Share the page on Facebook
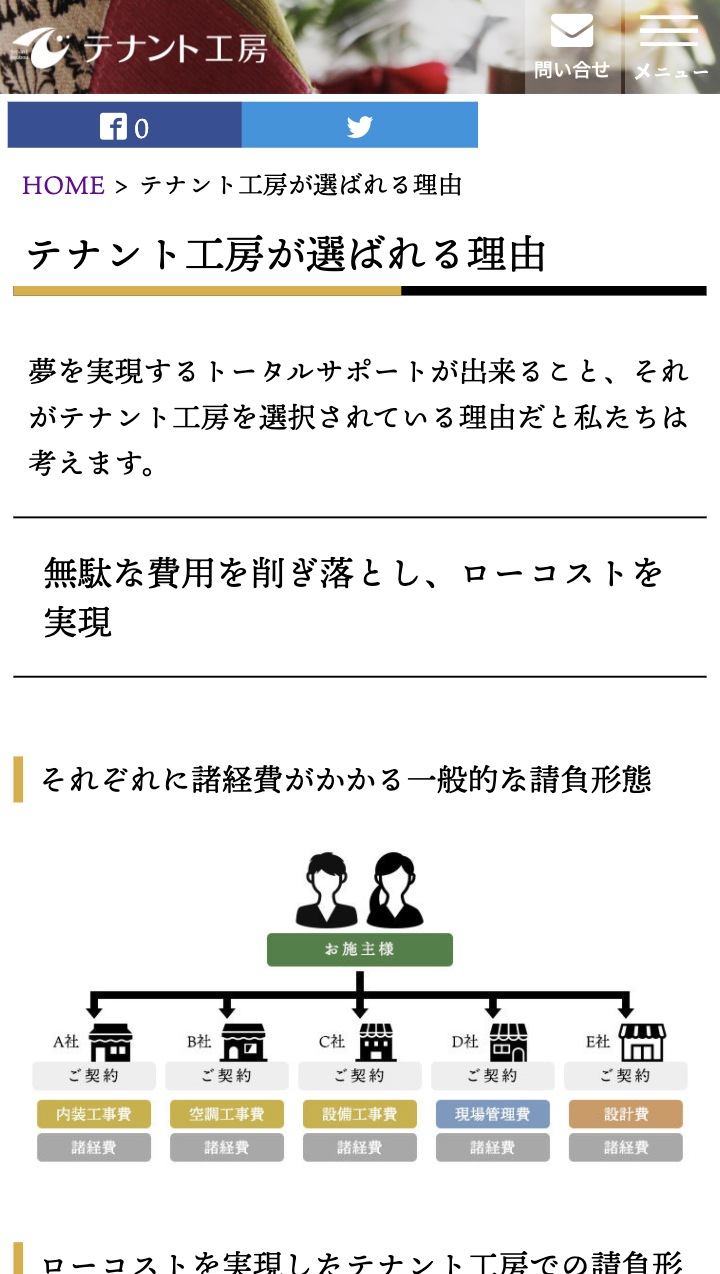 tap(125, 126)
